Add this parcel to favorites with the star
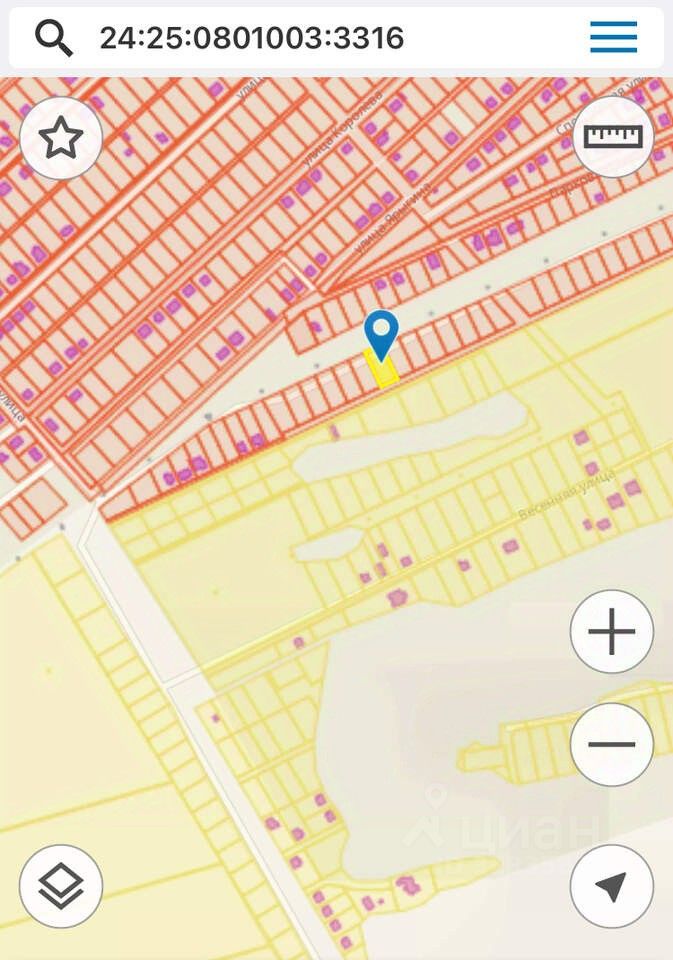This screenshot has width=673, height=960. [x=61, y=138]
